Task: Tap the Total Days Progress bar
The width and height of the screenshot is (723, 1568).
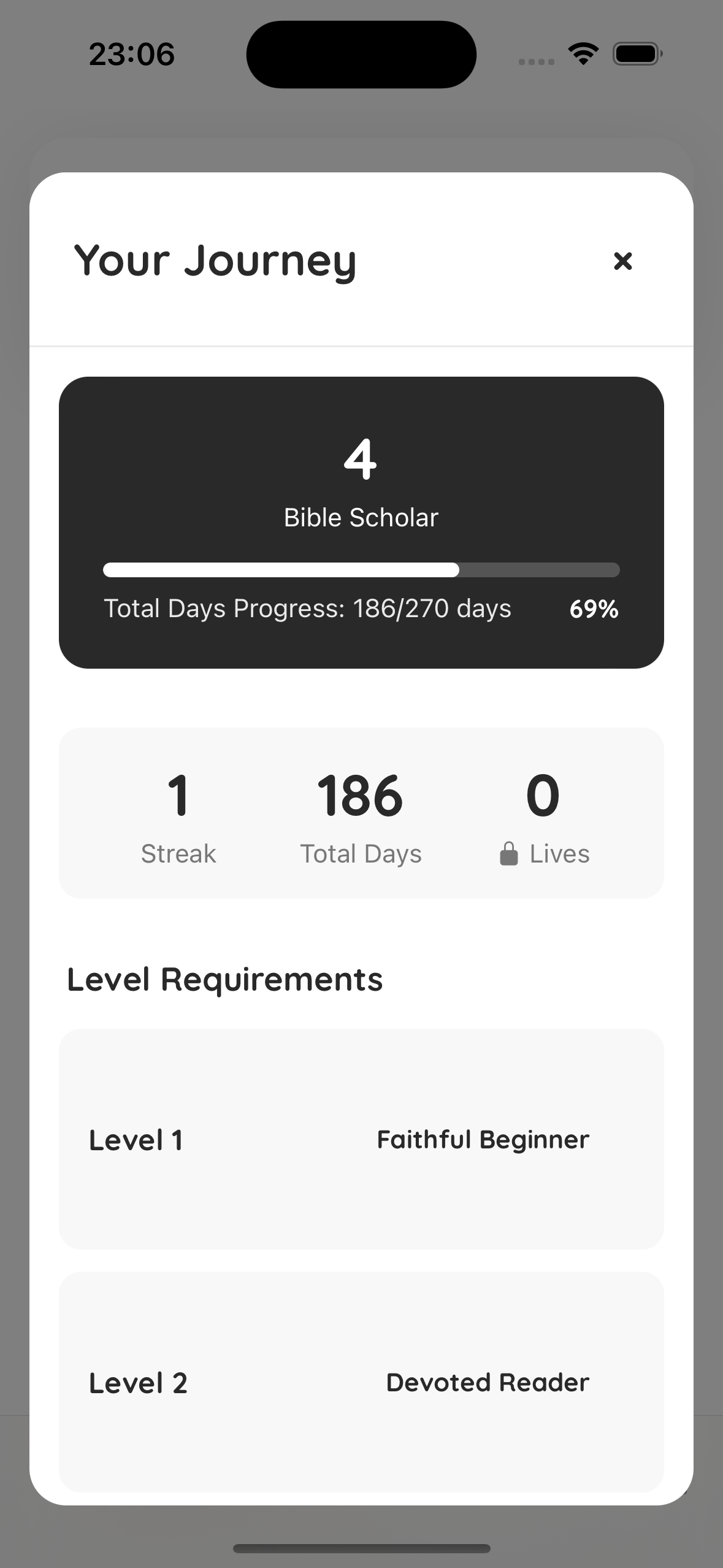Action: point(361,570)
